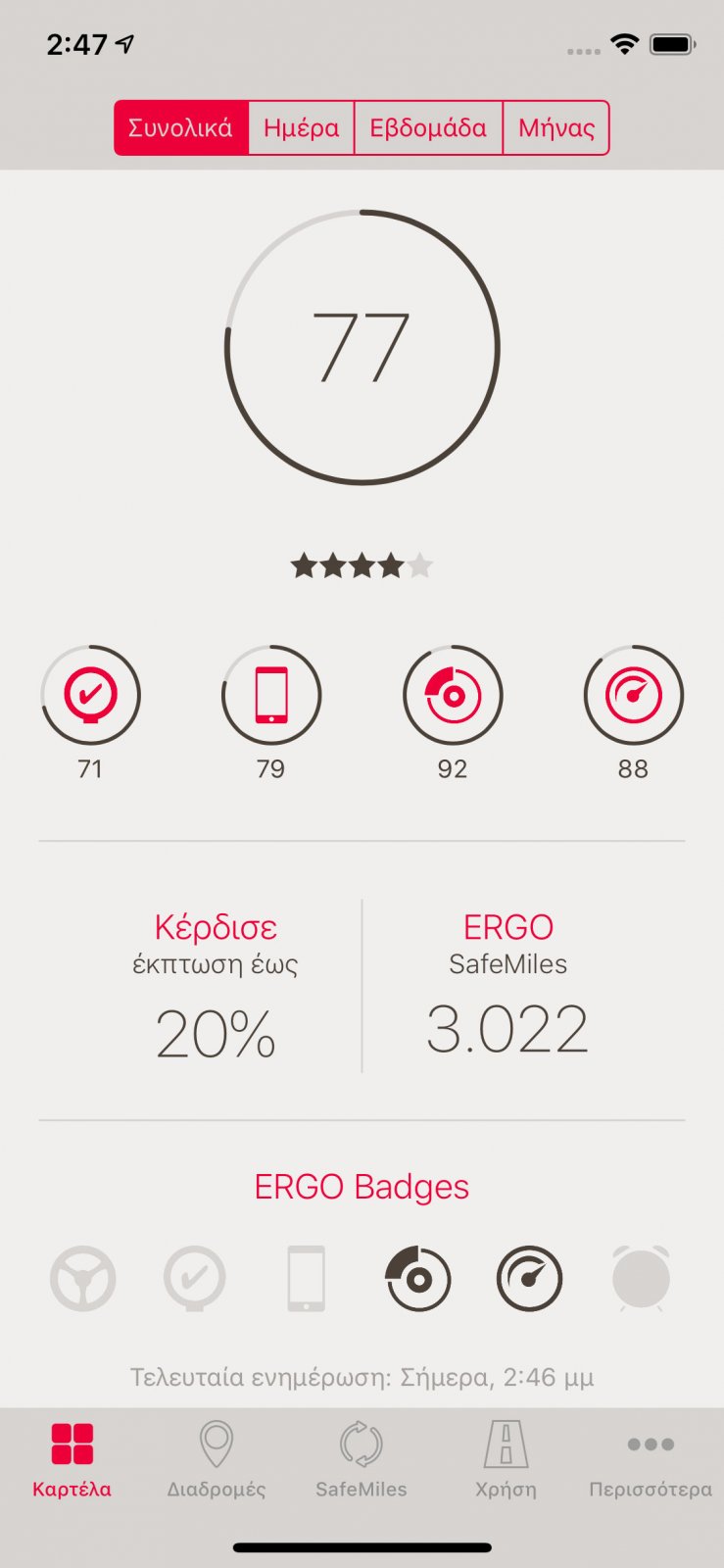Open the SafeMiles tab in bottom bar
This screenshot has width=724, height=1568.
click(362, 1460)
